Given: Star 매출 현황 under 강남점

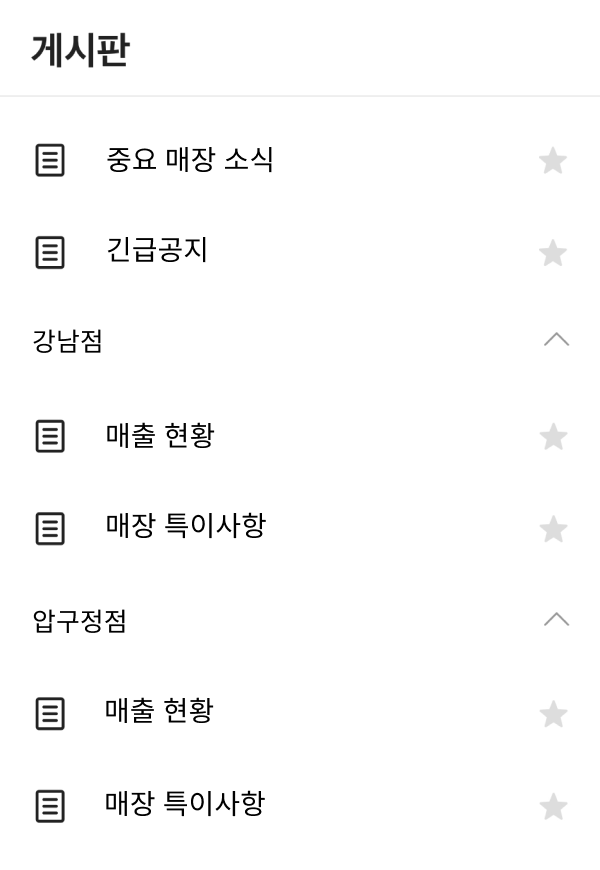Looking at the screenshot, I should (553, 437).
